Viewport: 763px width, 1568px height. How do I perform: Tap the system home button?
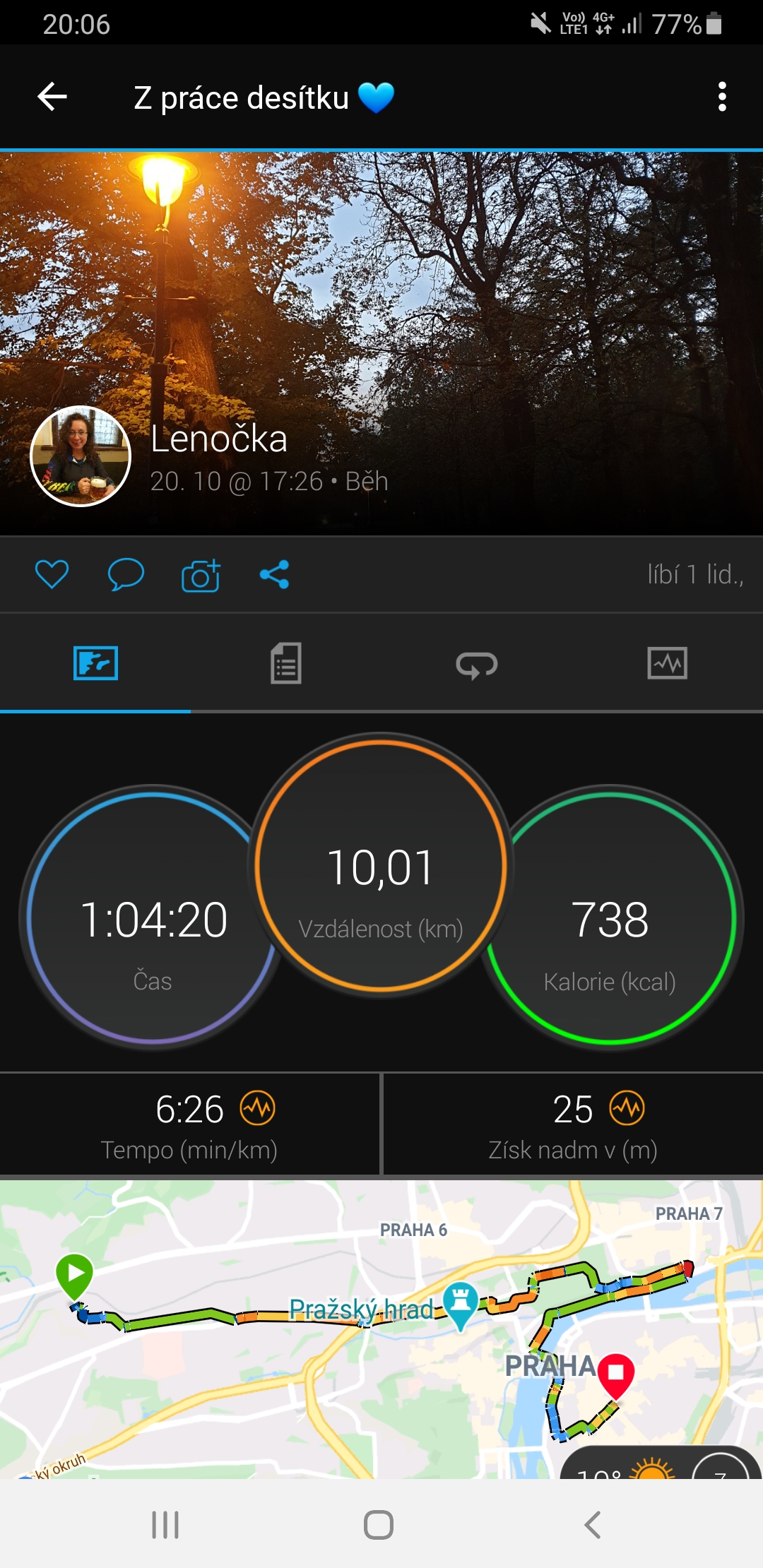379,1524
